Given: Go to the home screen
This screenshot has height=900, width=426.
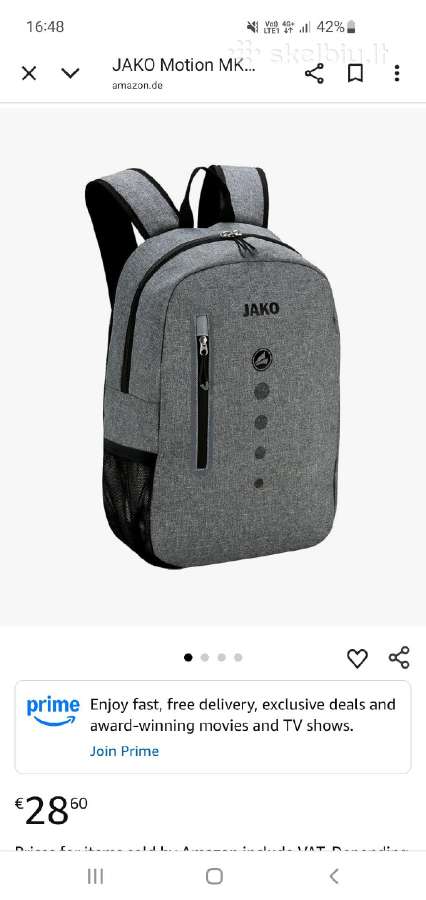Looking at the screenshot, I should point(214,876).
